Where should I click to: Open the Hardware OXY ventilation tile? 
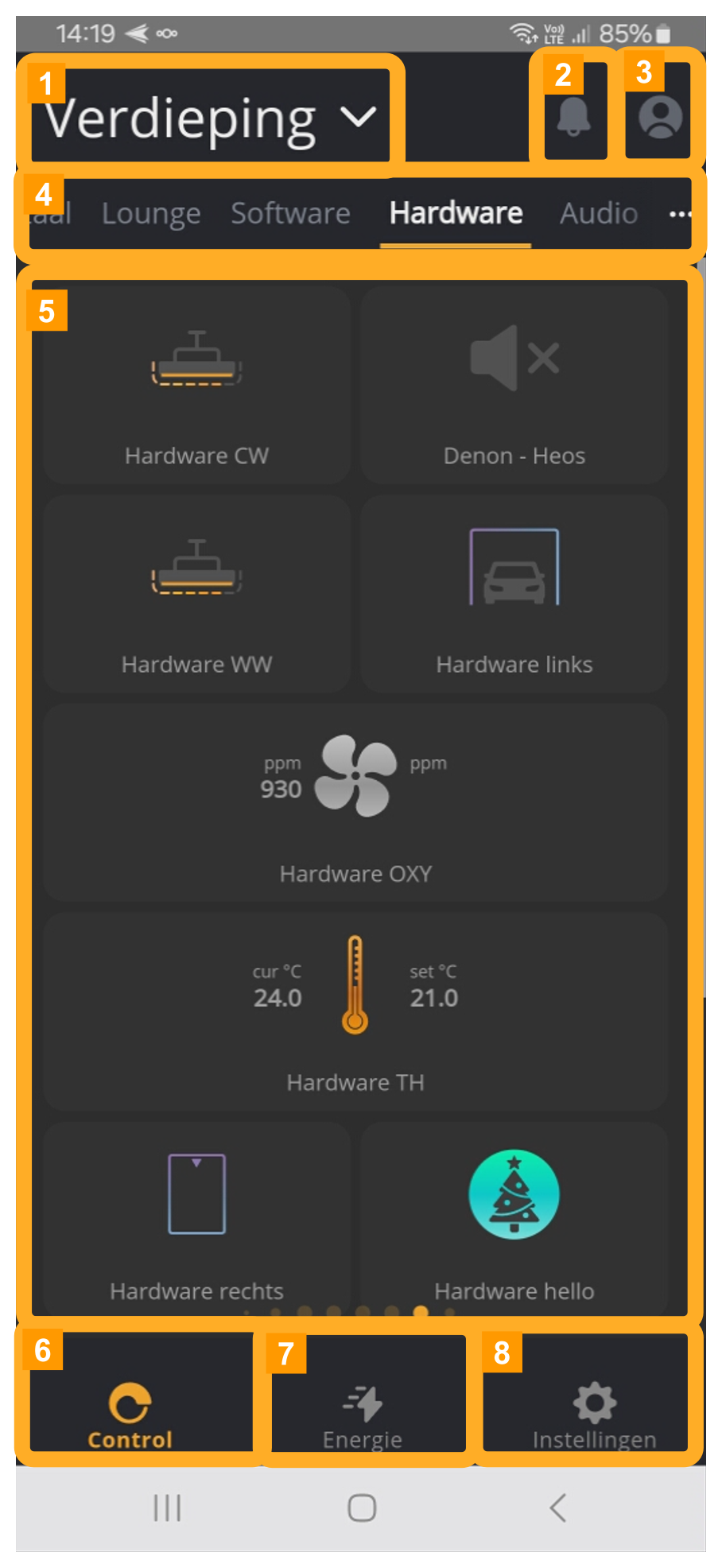click(355, 803)
